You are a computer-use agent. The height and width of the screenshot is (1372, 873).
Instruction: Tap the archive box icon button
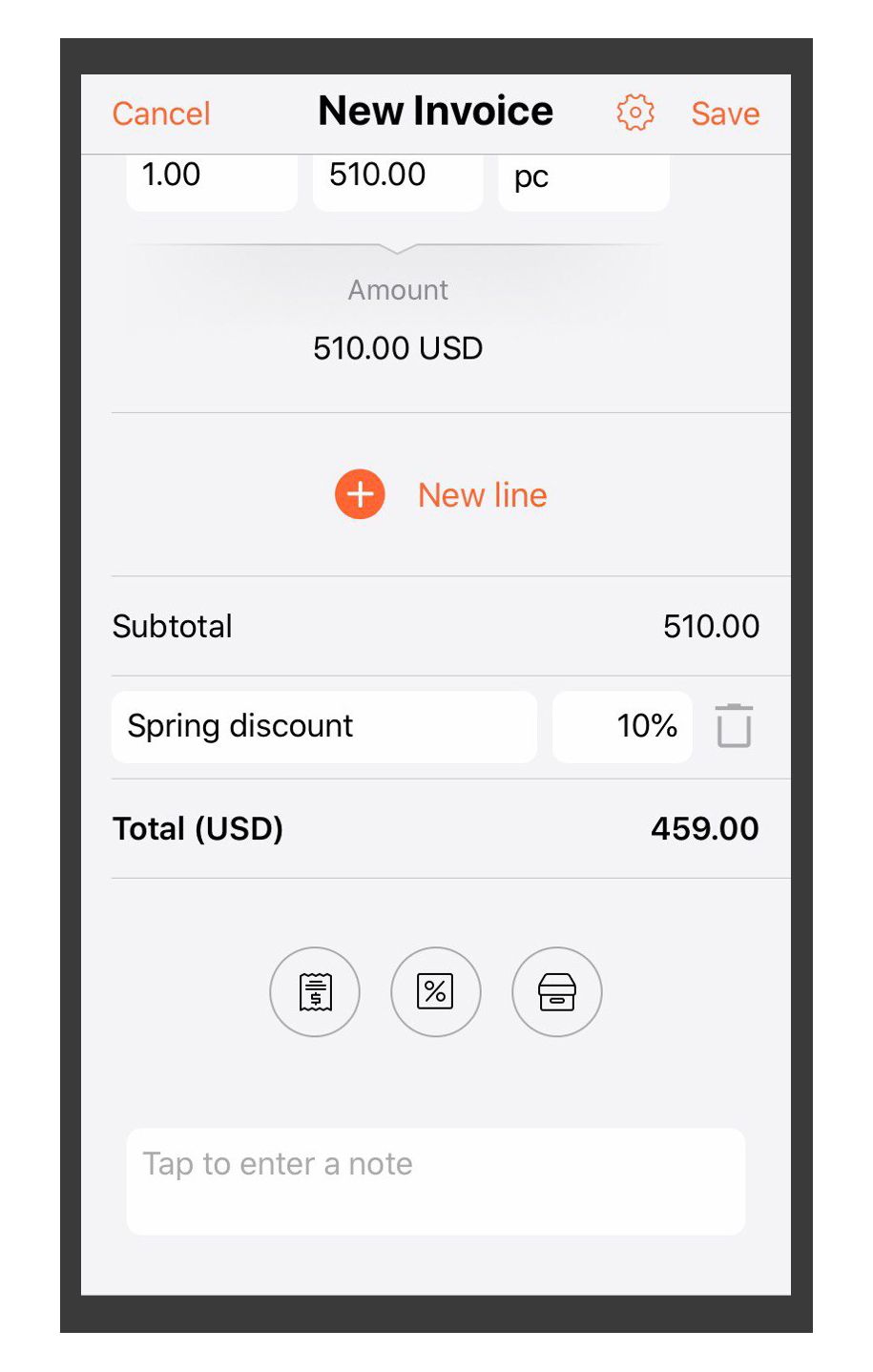(x=557, y=992)
